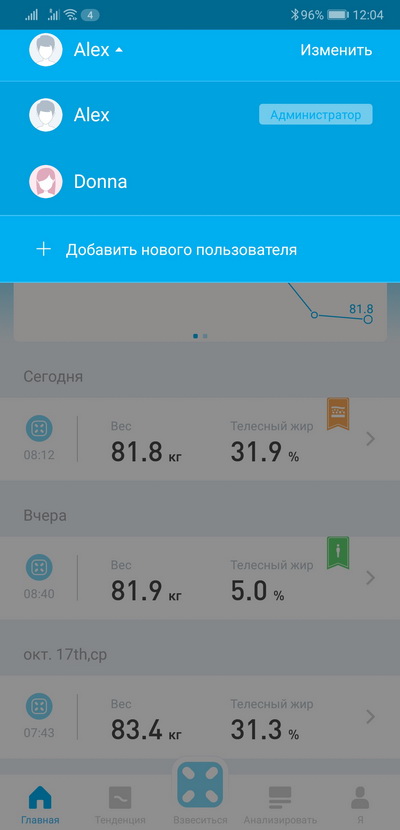Viewport: 400px width, 830px height.
Task: Open today's 81.8 кг measurement
Action: (200, 439)
